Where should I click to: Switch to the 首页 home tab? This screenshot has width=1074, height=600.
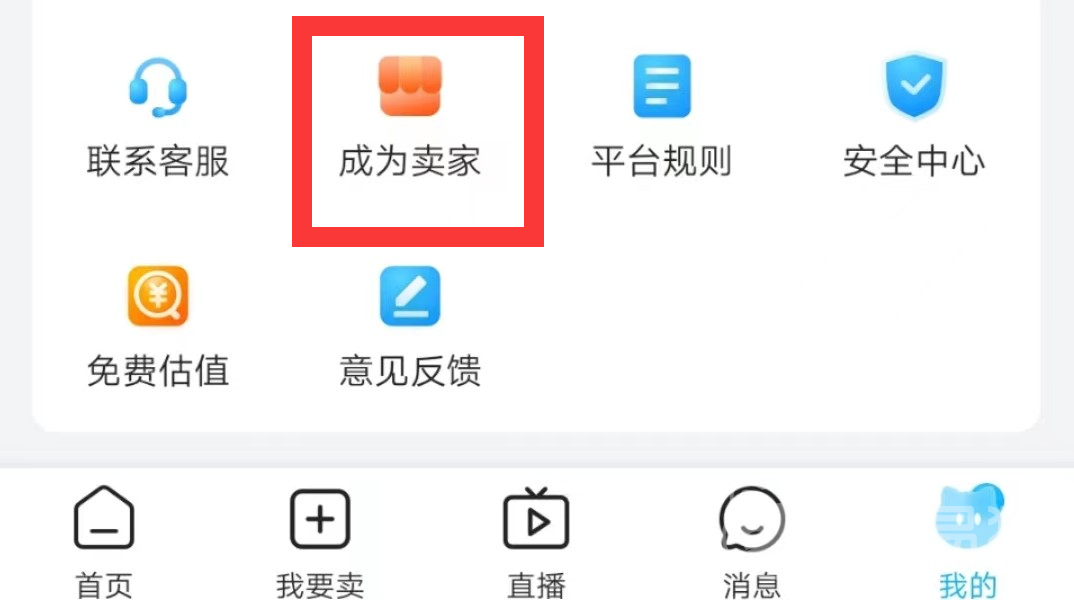pos(104,542)
